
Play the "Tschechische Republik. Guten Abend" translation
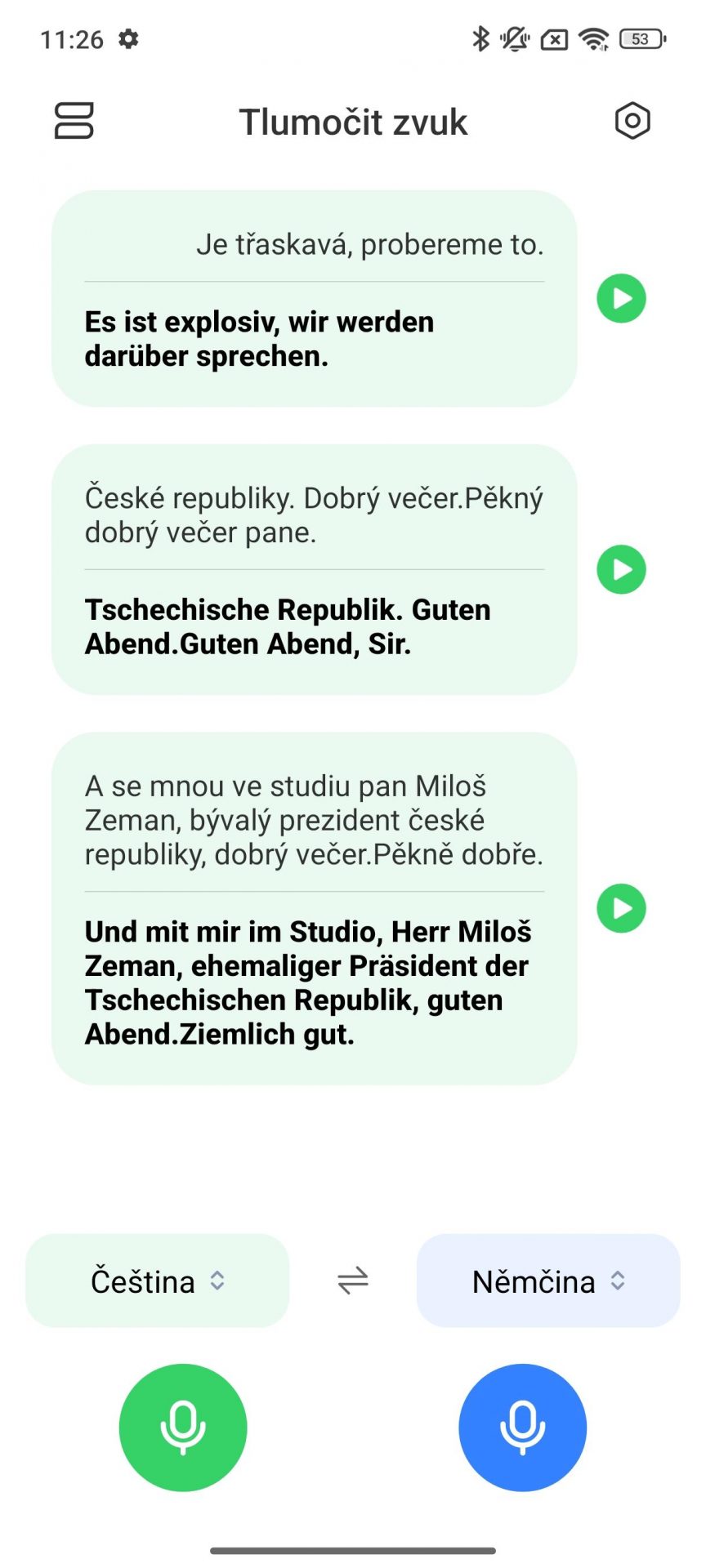[621, 569]
